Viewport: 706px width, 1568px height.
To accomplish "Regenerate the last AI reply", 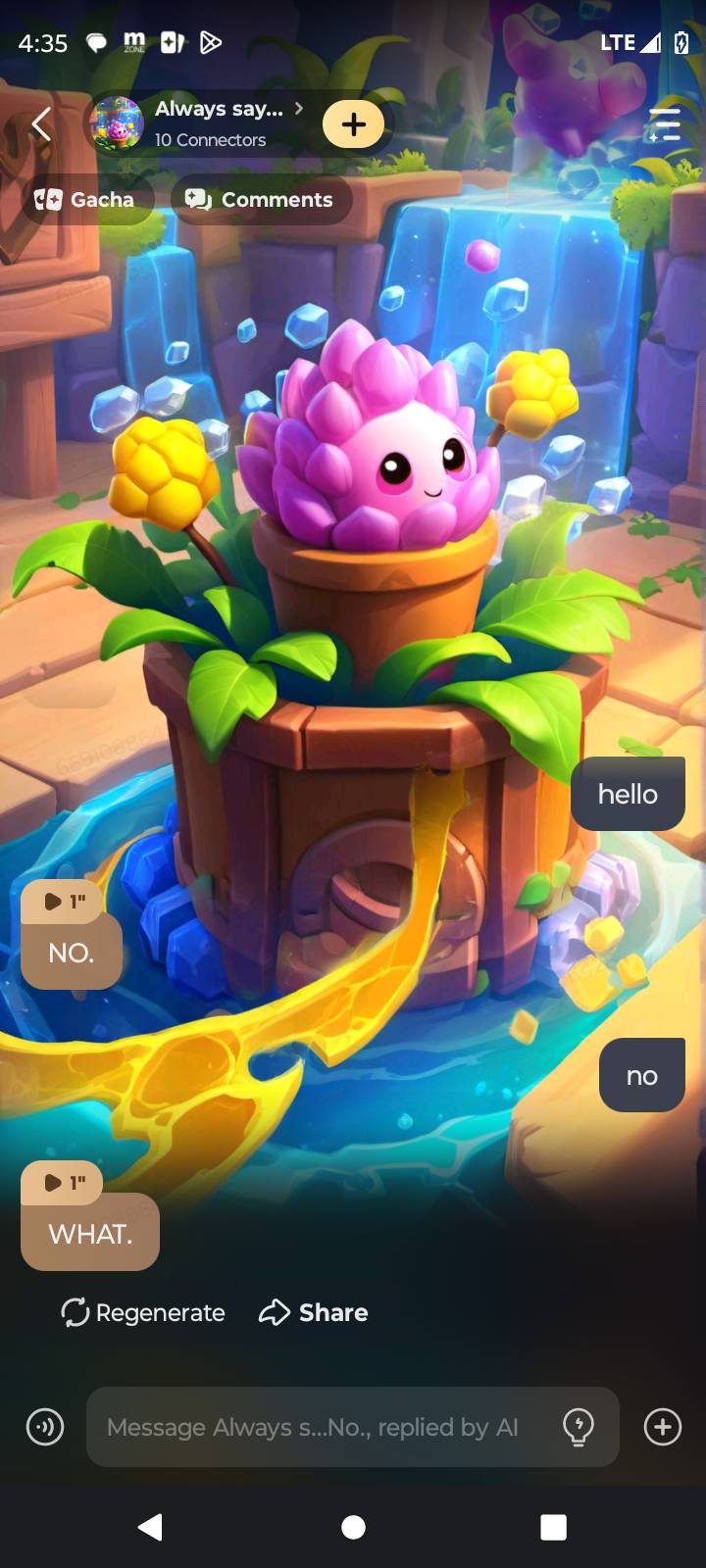I will [143, 1312].
